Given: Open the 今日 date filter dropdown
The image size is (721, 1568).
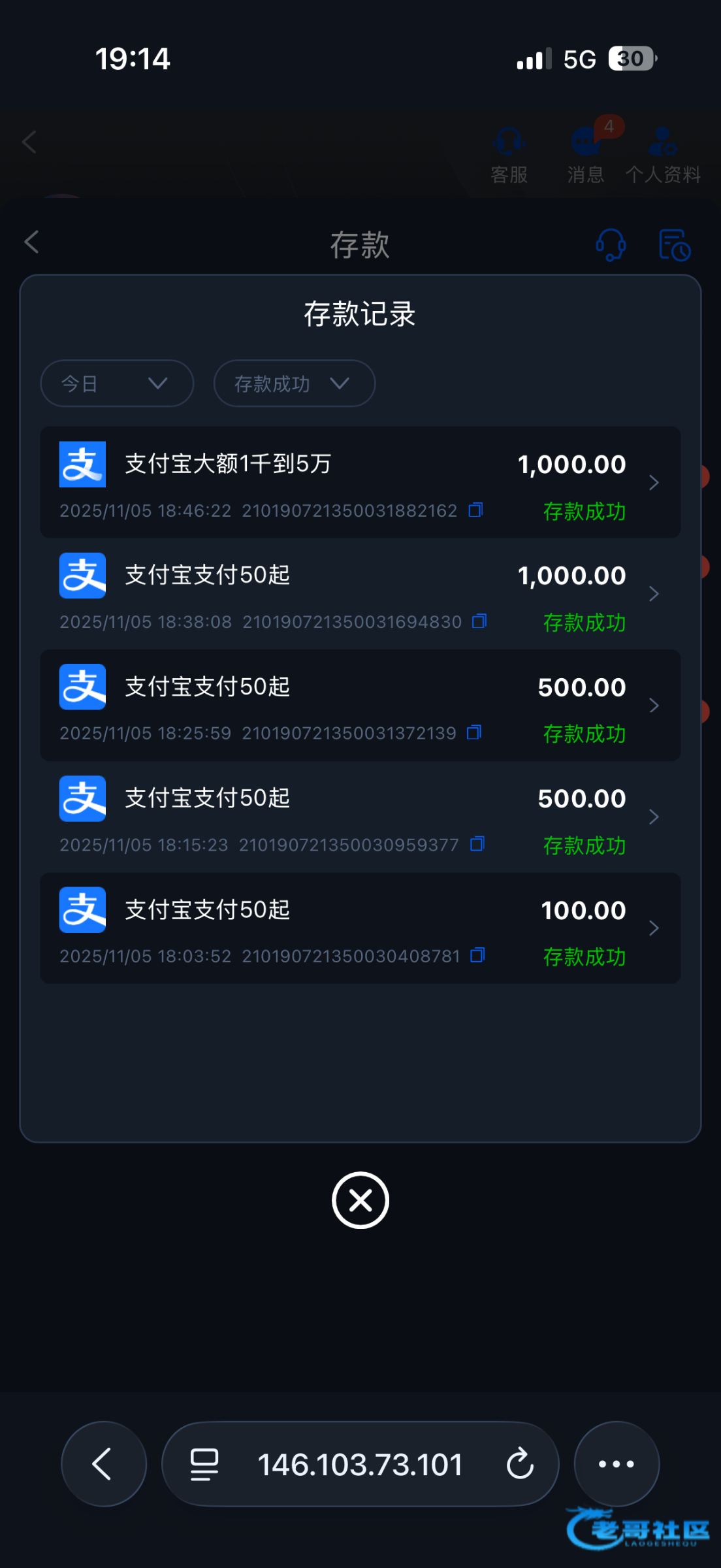Looking at the screenshot, I should click(x=117, y=384).
